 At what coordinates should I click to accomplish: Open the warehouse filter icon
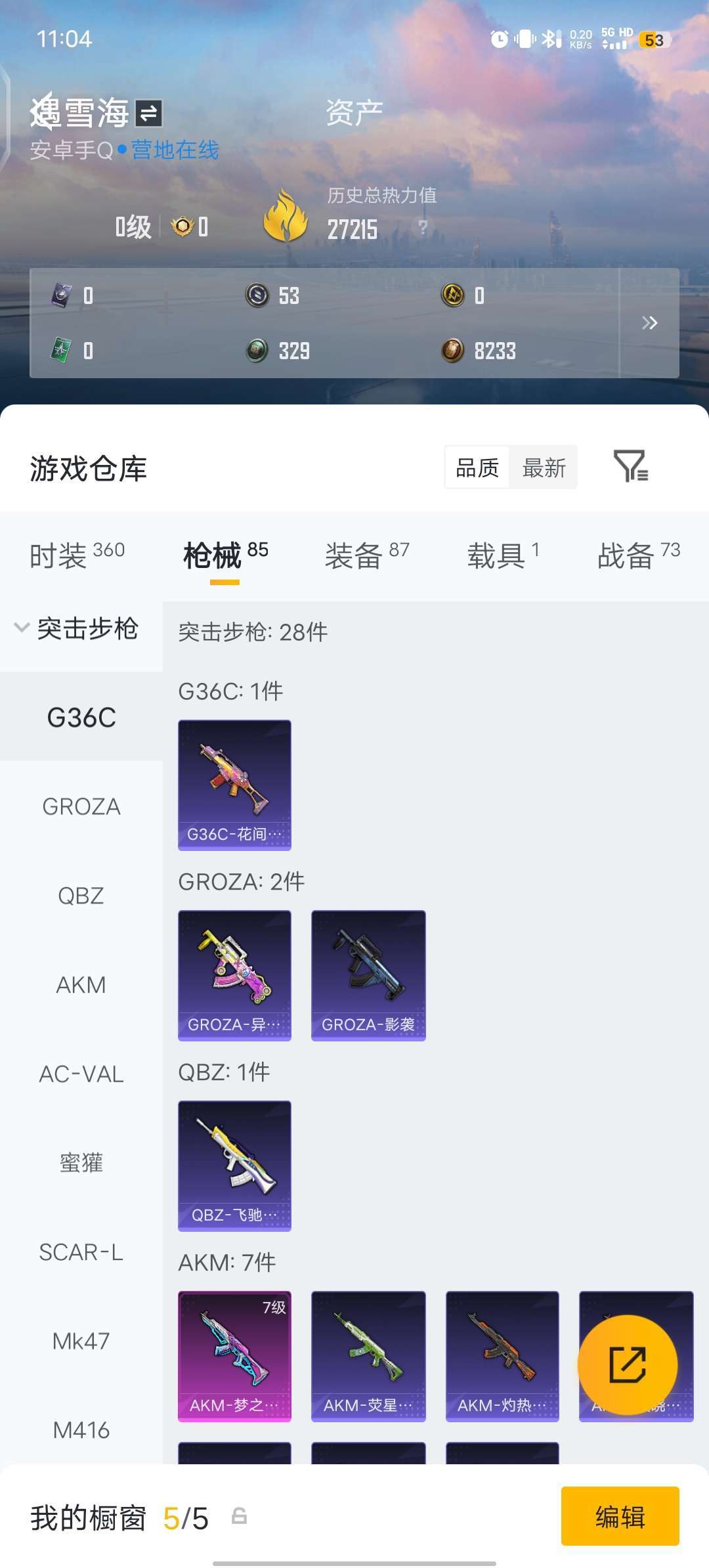pyautogui.click(x=630, y=466)
